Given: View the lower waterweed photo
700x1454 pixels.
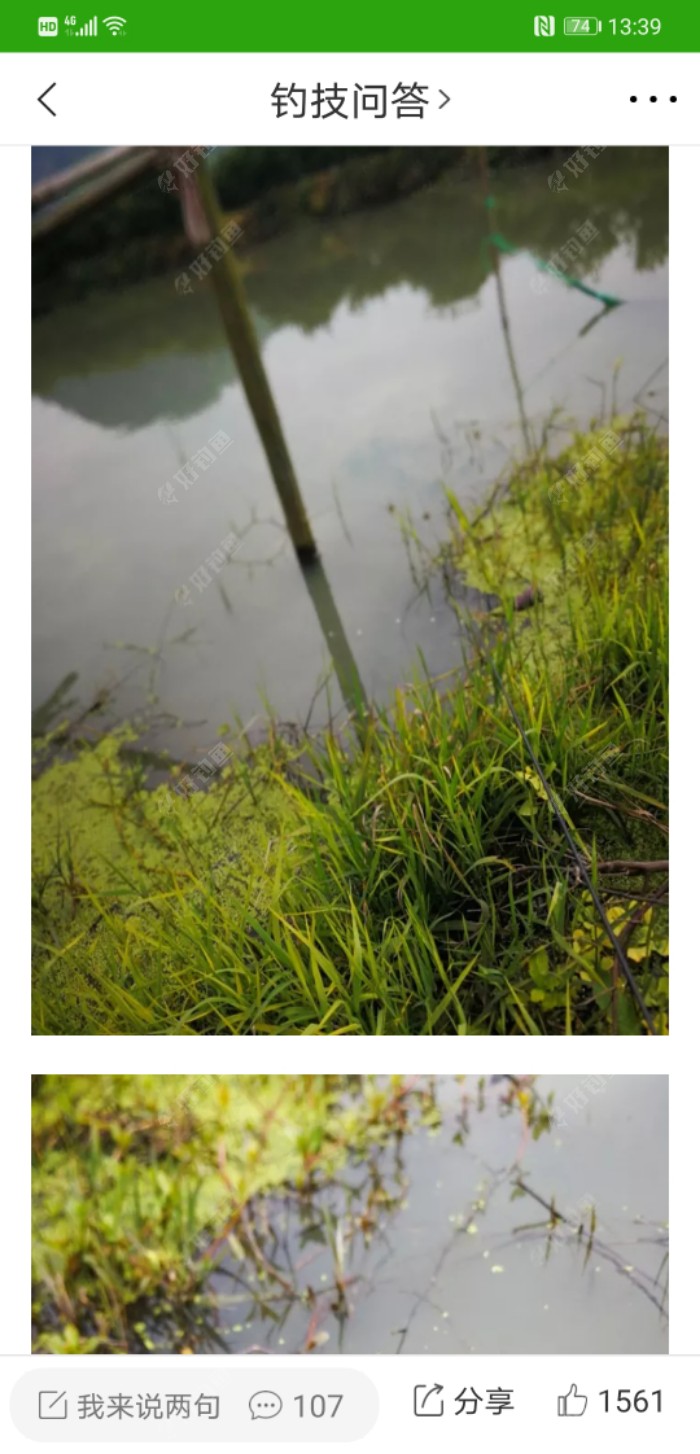Looking at the screenshot, I should pyautogui.click(x=349, y=1212).
